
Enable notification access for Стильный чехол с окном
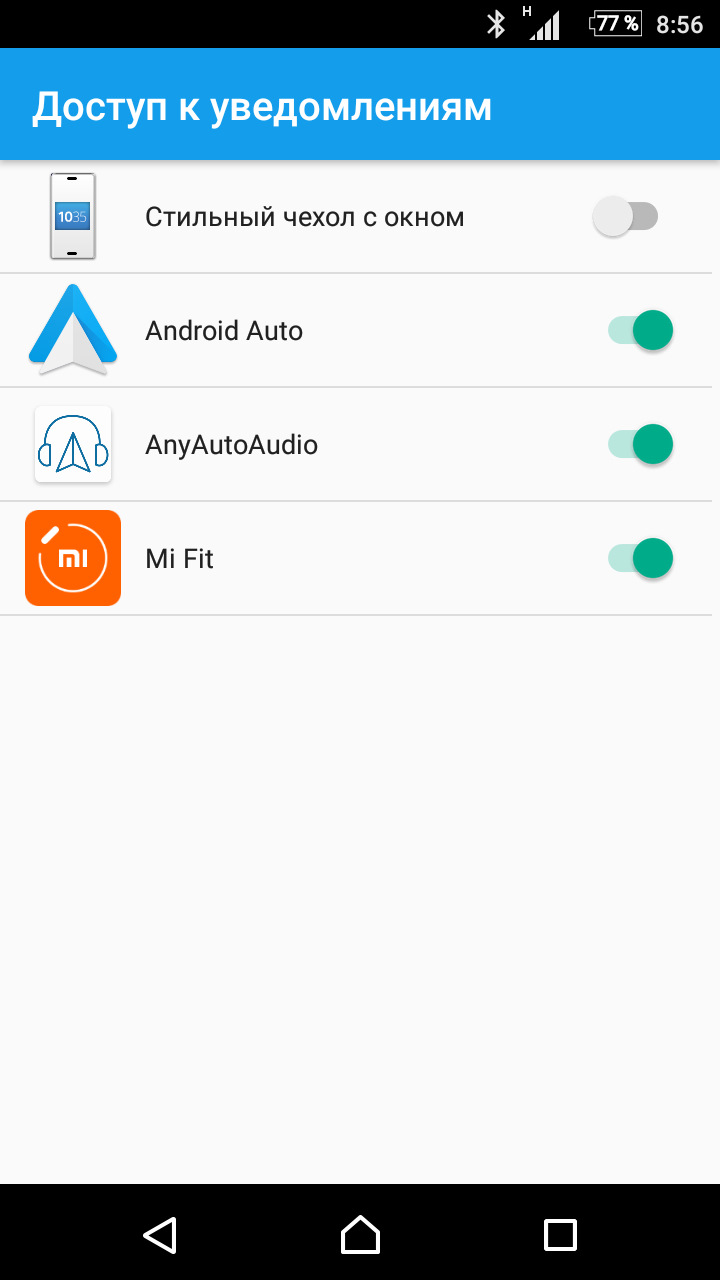click(x=627, y=216)
